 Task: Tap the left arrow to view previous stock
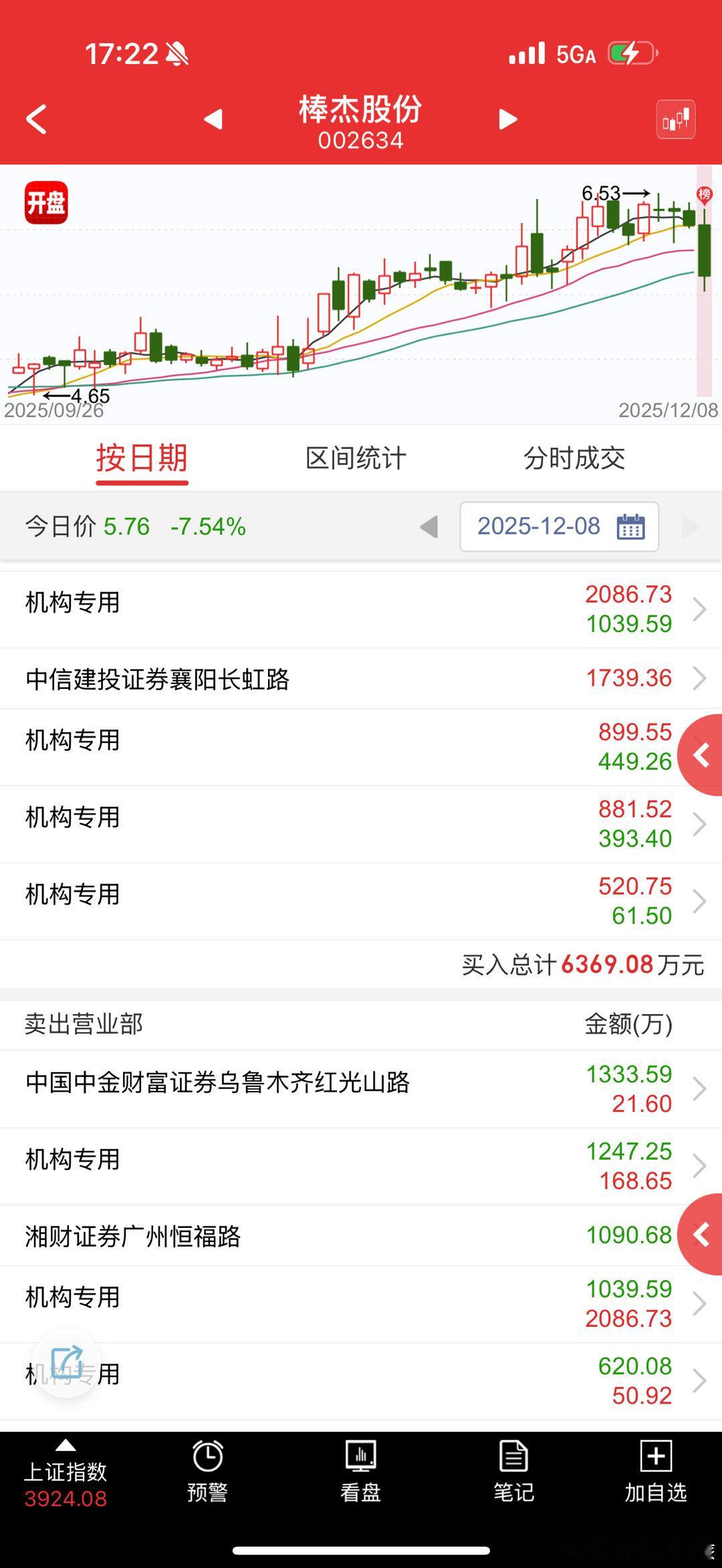pos(212,119)
